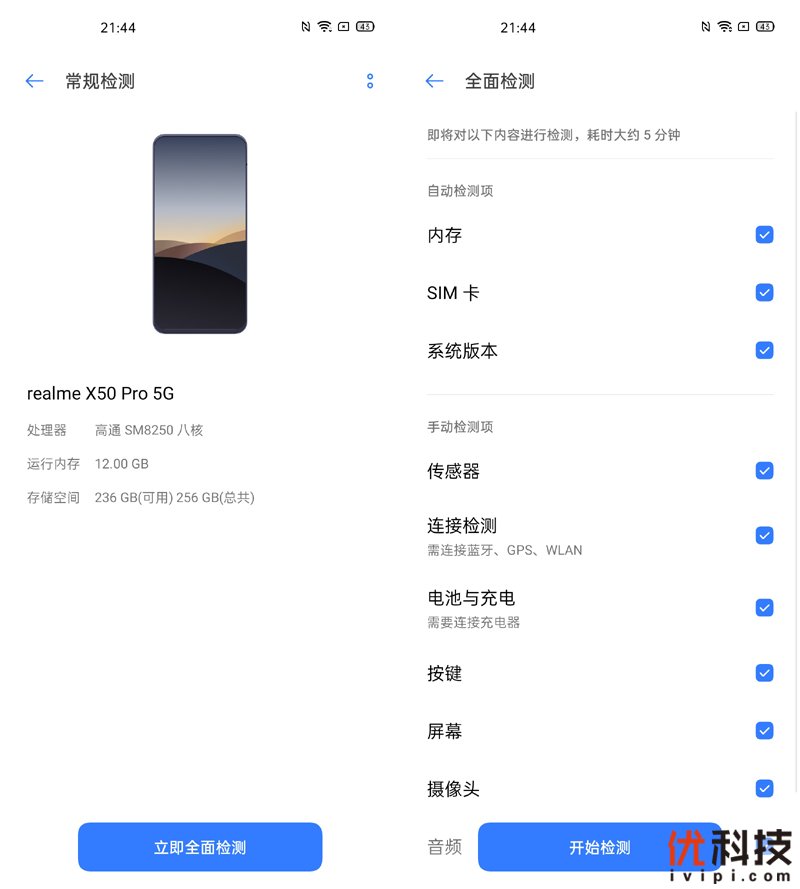800x889 pixels.
Task: Uncheck the 系统版本 checkbox
Action: coord(764,350)
